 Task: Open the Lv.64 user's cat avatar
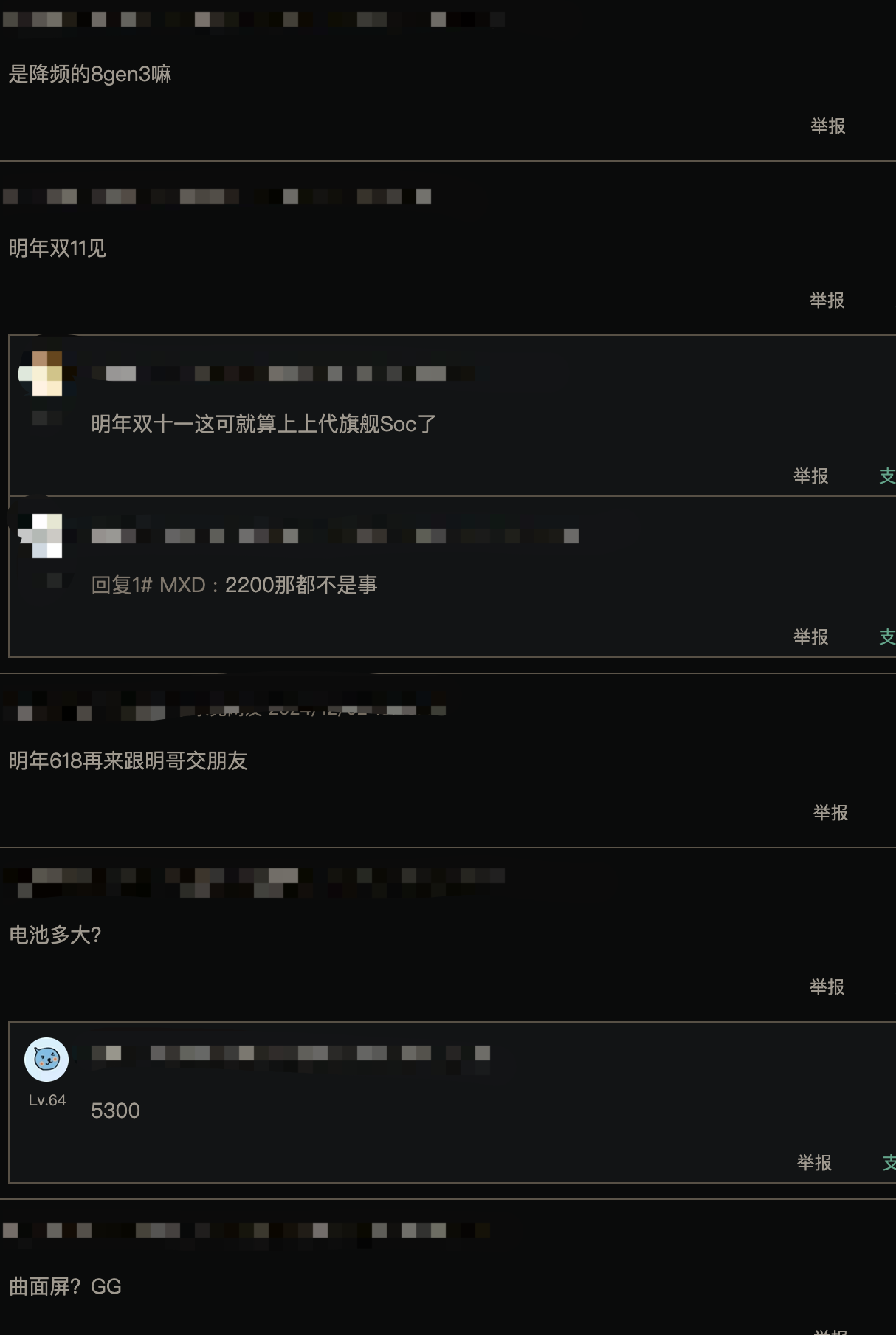pos(46,1060)
